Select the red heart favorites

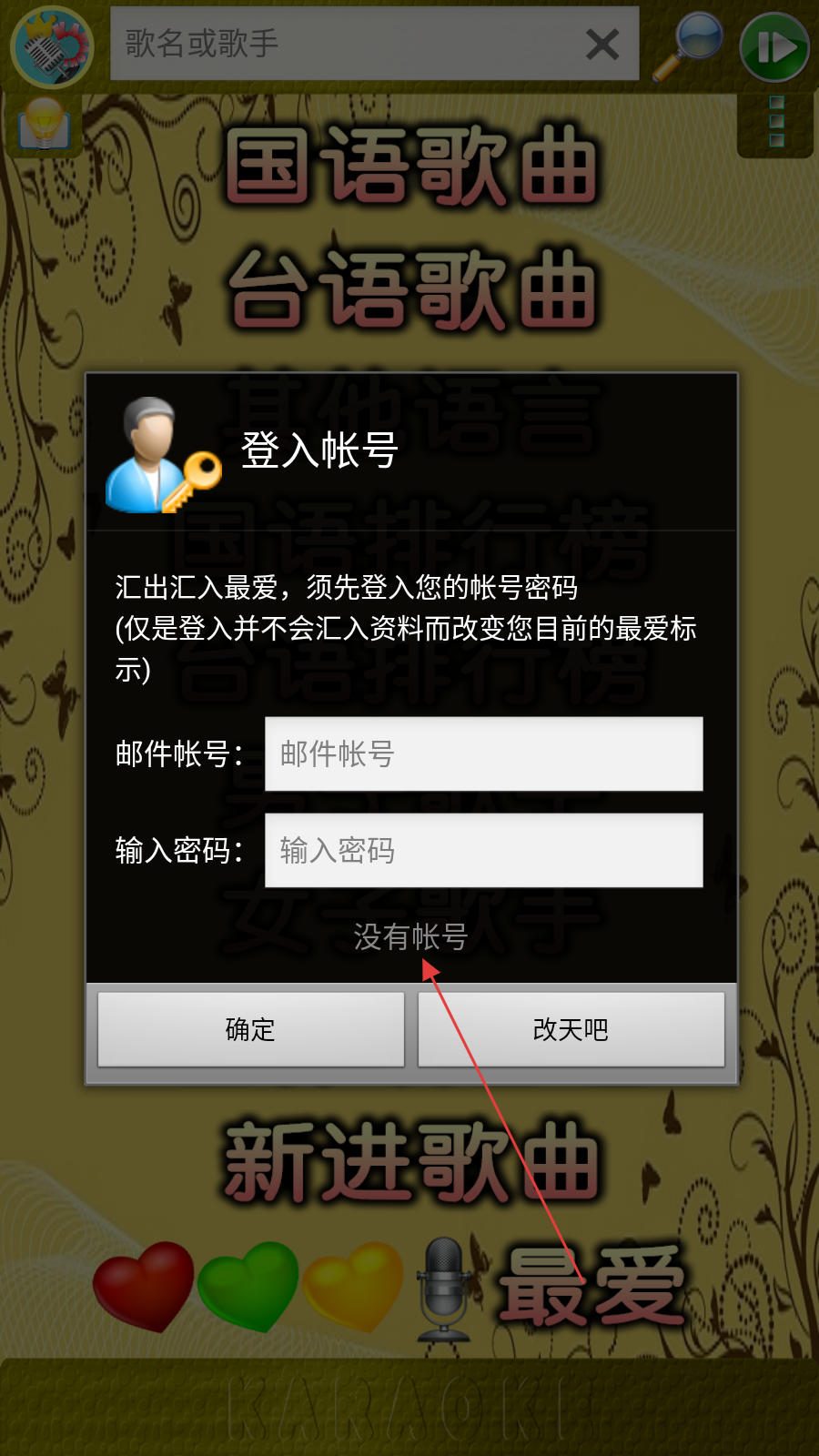146,1286
